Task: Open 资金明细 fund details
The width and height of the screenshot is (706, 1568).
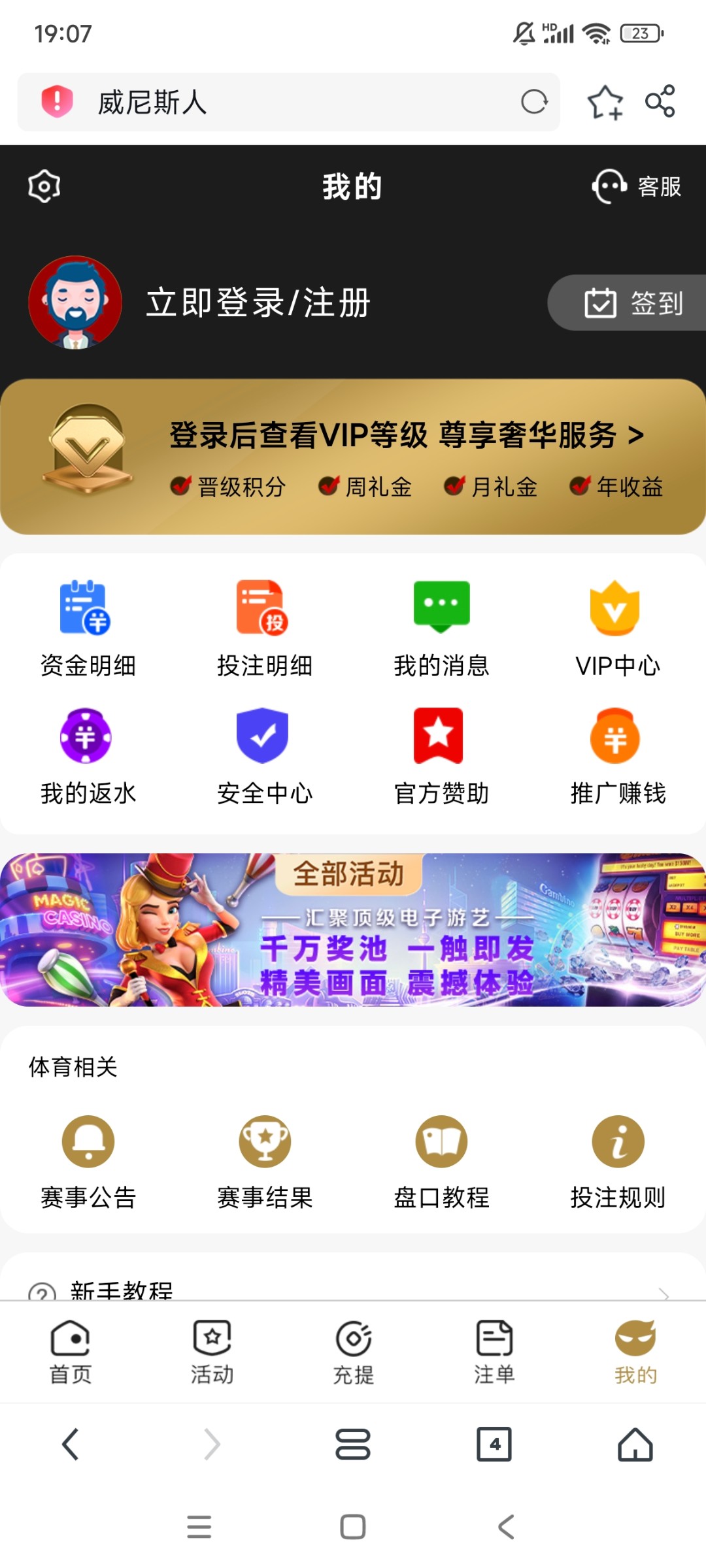Action: click(x=88, y=629)
